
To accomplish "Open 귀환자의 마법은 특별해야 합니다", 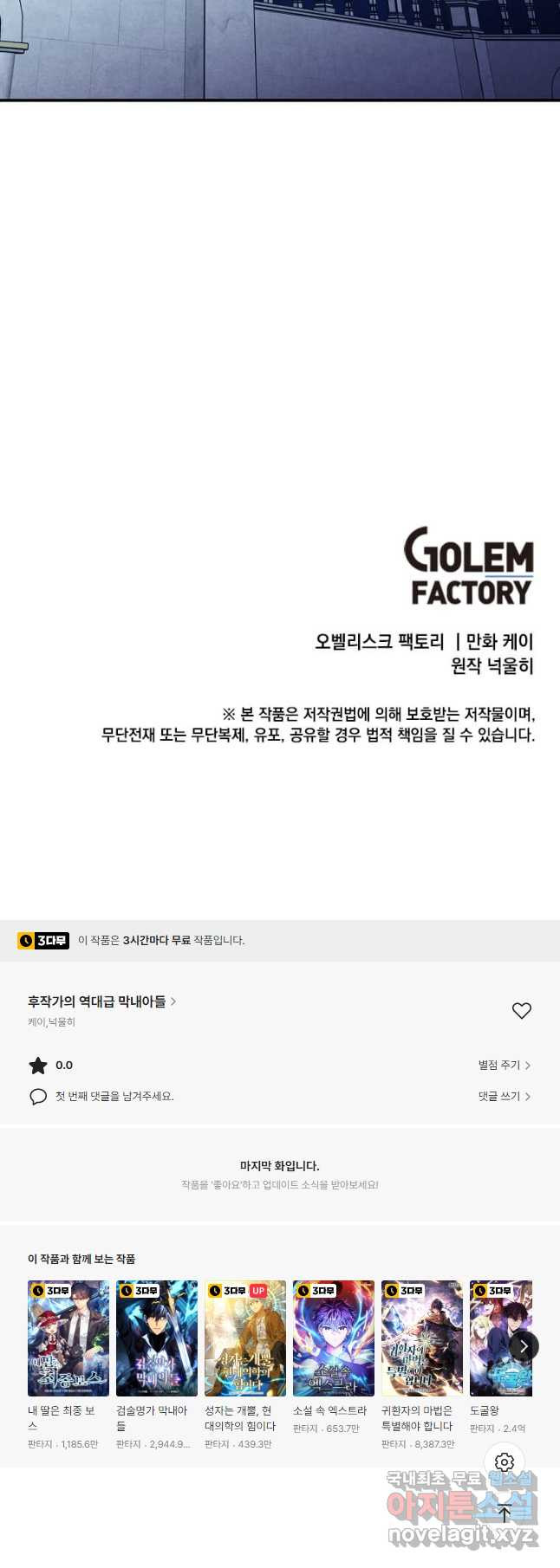I will tap(422, 1338).
